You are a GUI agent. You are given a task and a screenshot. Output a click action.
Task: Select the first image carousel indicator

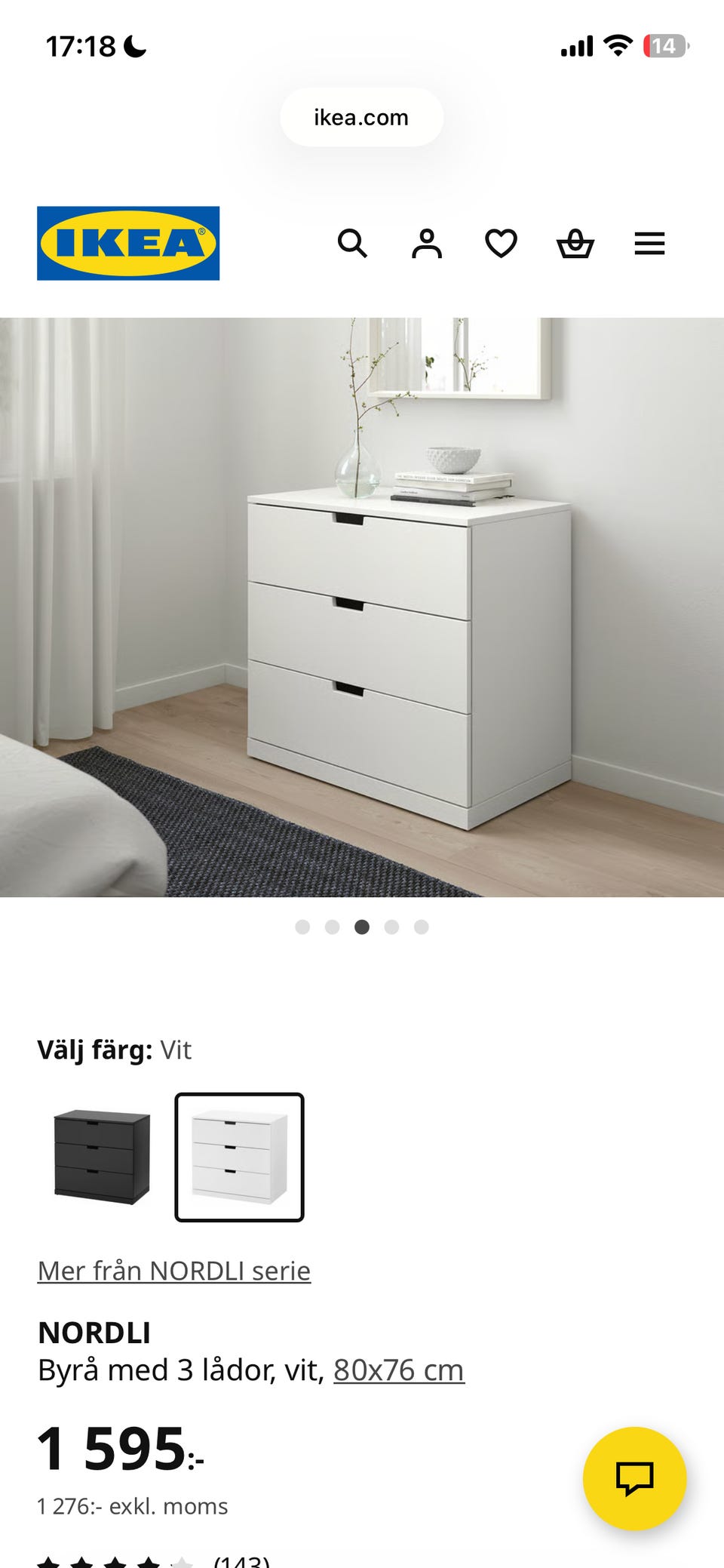click(303, 926)
